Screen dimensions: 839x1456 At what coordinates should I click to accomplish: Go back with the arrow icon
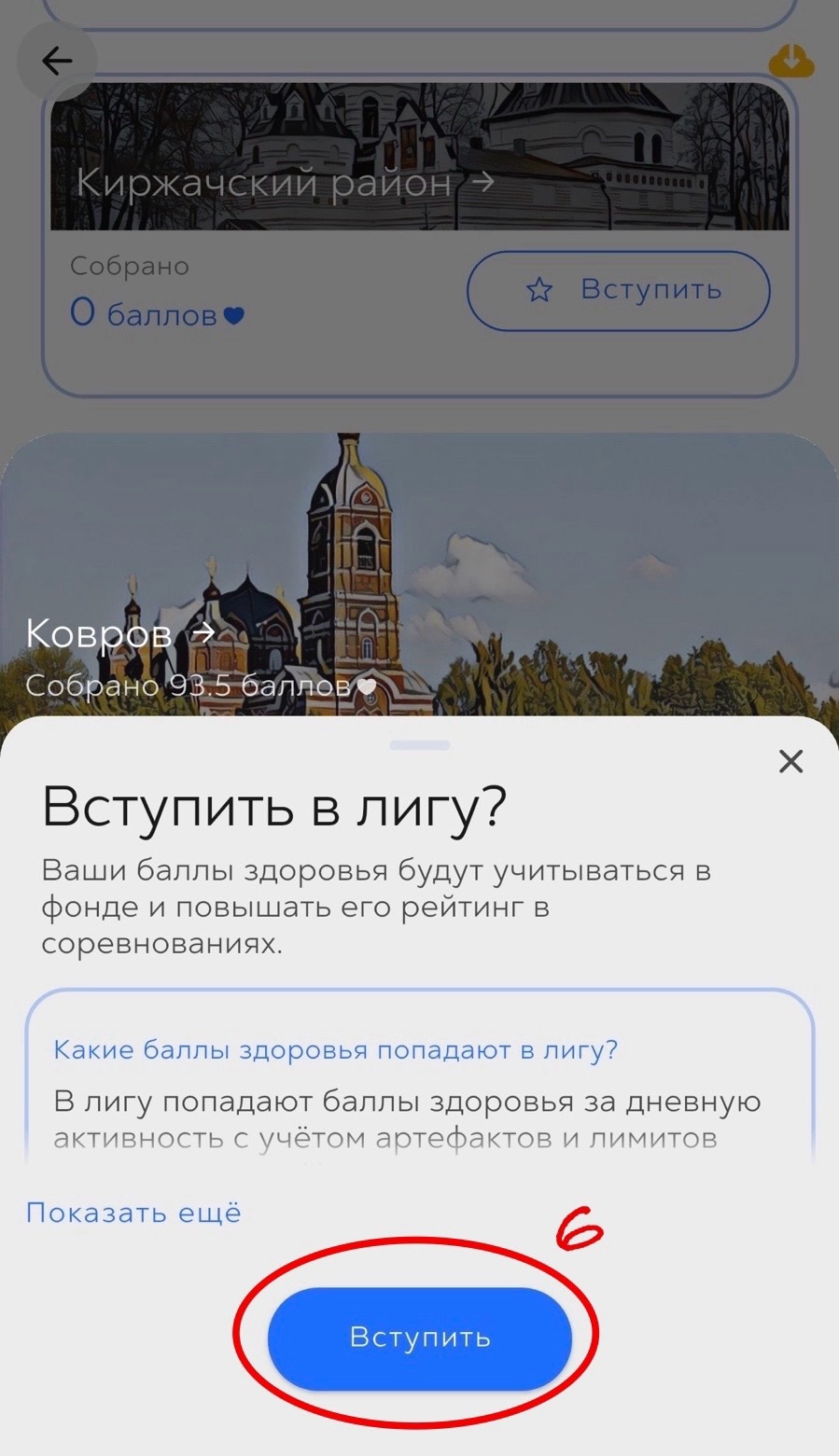(x=57, y=62)
